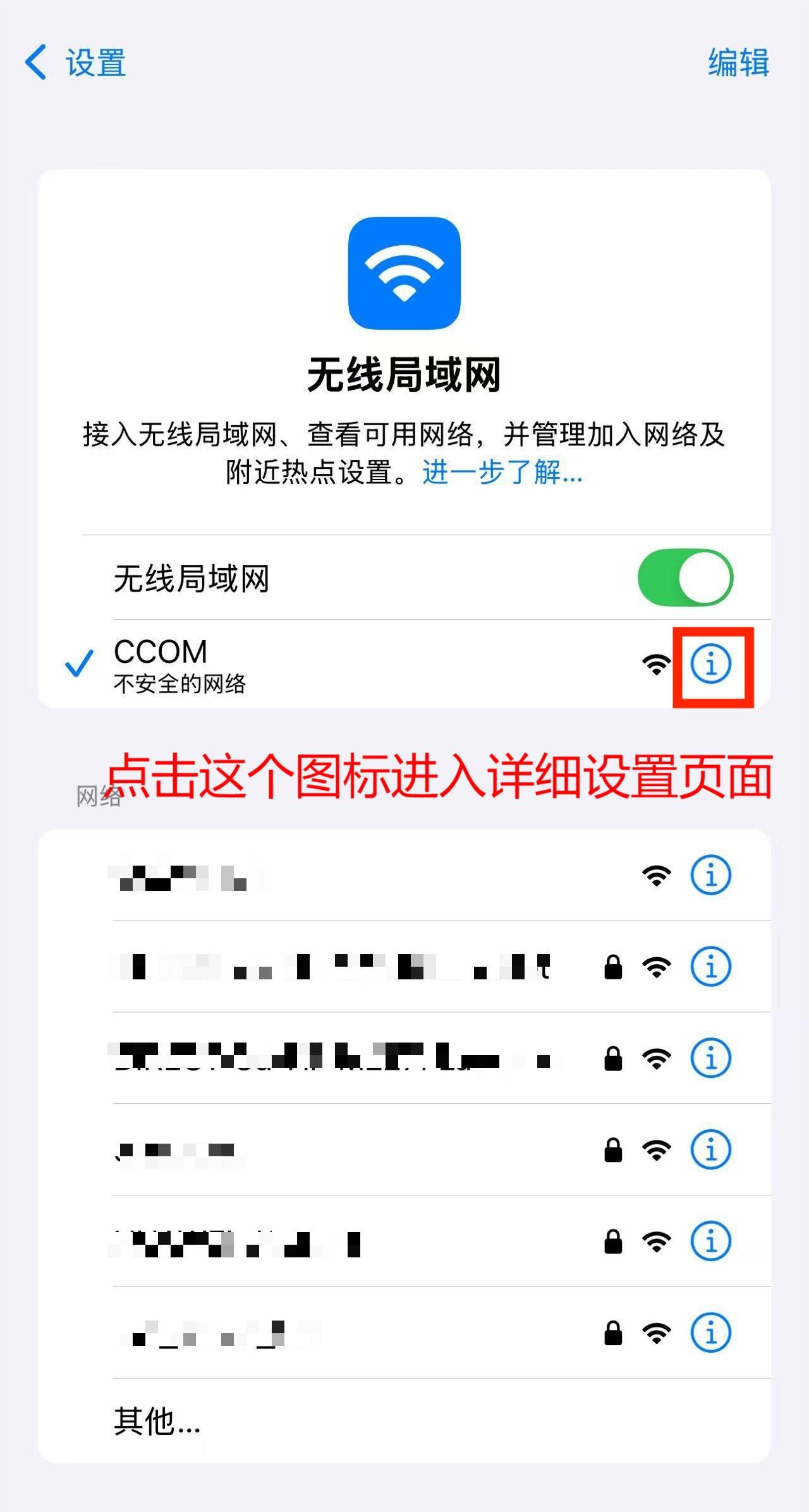Screen dimensions: 809x1512
Task: Open info details for CCOM network
Action: pos(711,664)
